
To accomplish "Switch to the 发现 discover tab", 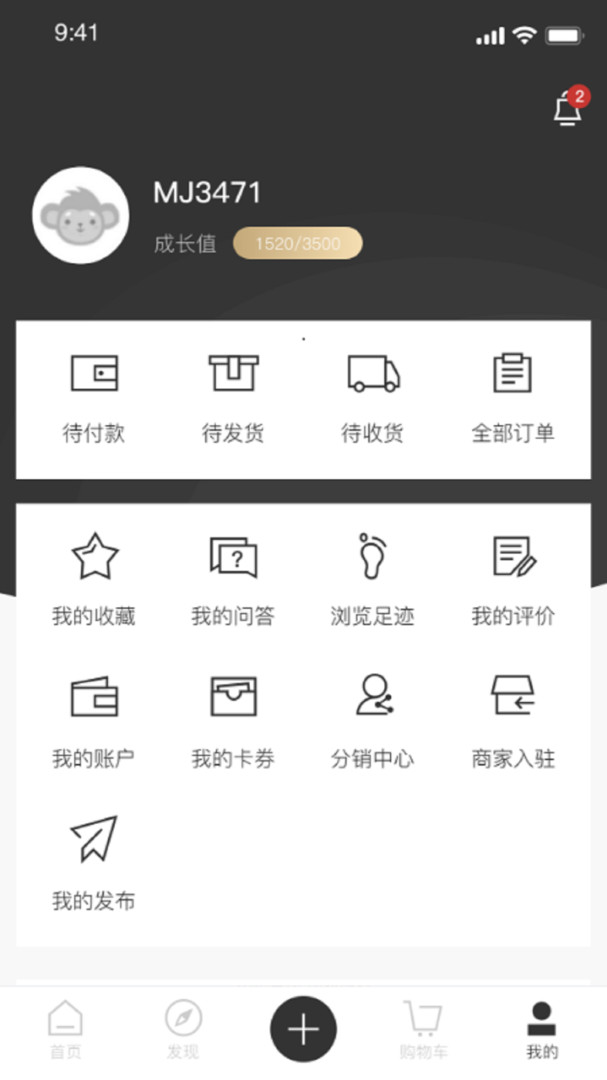I will 183,1030.
